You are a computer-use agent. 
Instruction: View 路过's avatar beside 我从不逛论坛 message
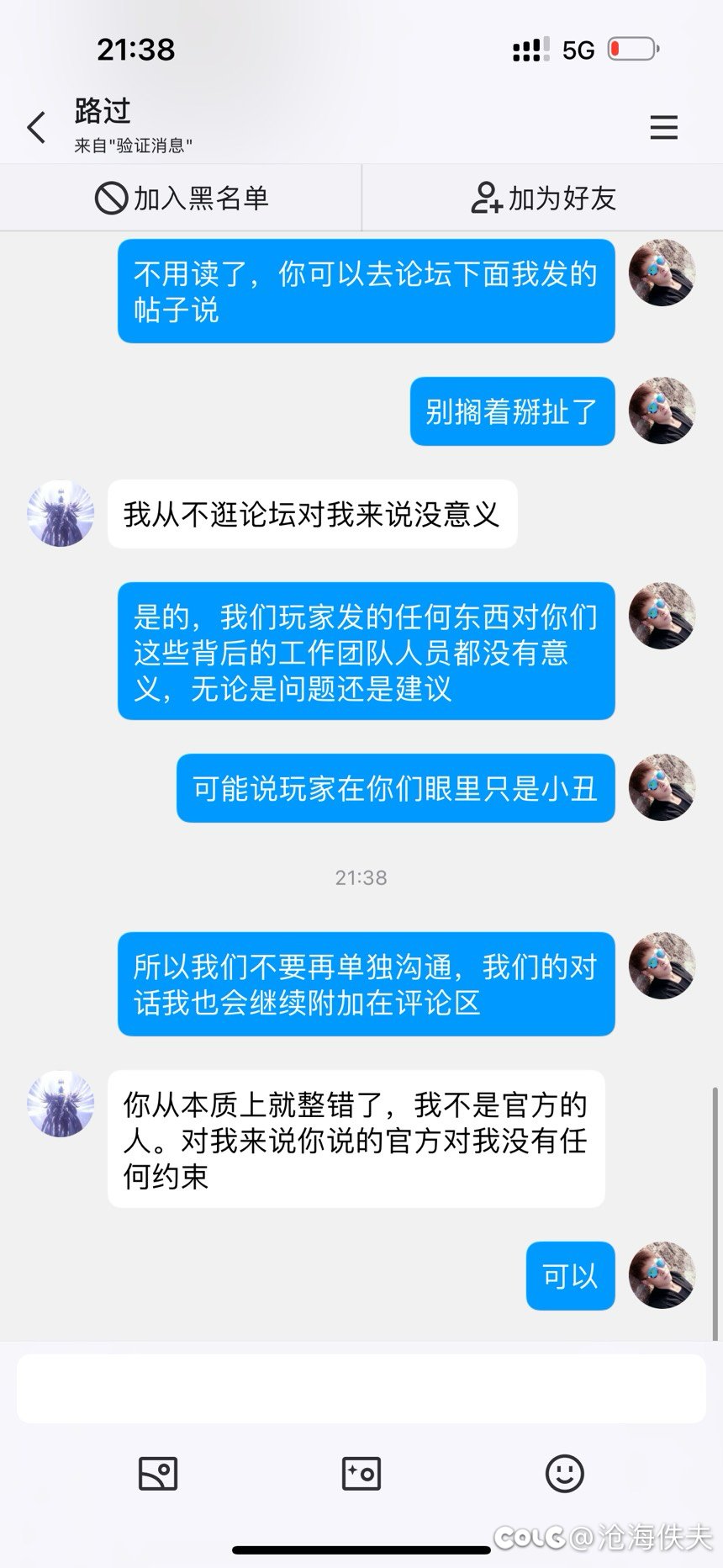tap(61, 514)
